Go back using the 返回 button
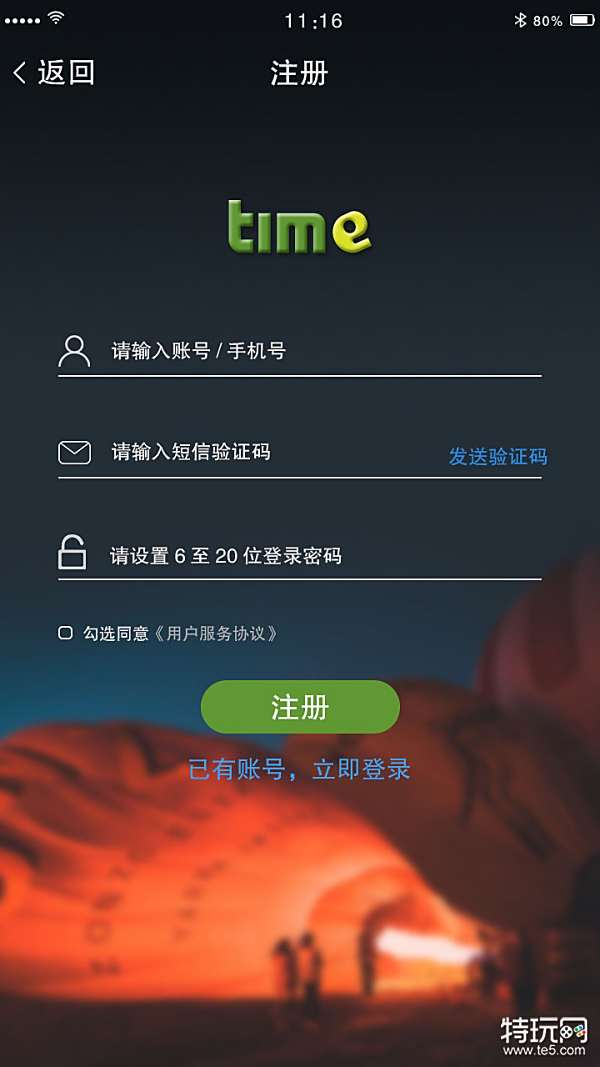This screenshot has width=600, height=1067. 54,73
